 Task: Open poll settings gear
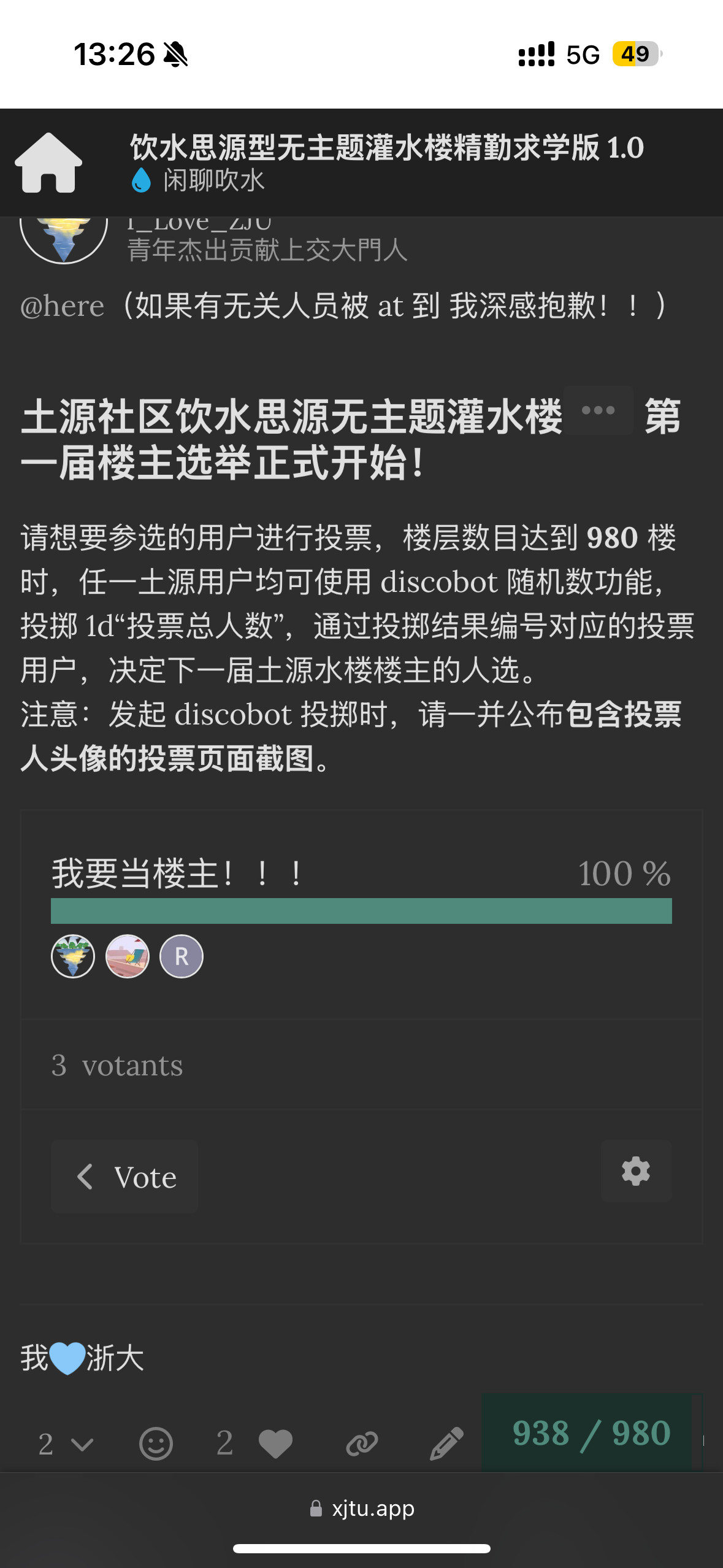[636, 1171]
